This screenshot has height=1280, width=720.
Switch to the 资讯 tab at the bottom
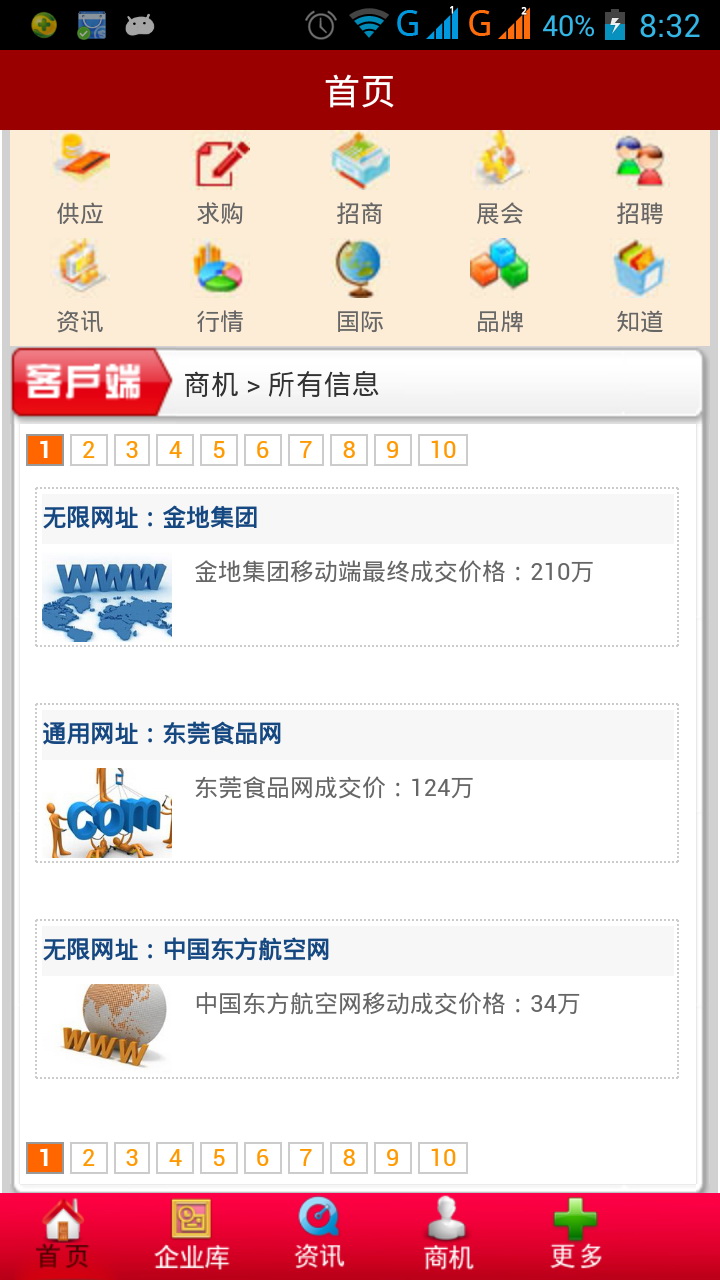(x=319, y=1236)
